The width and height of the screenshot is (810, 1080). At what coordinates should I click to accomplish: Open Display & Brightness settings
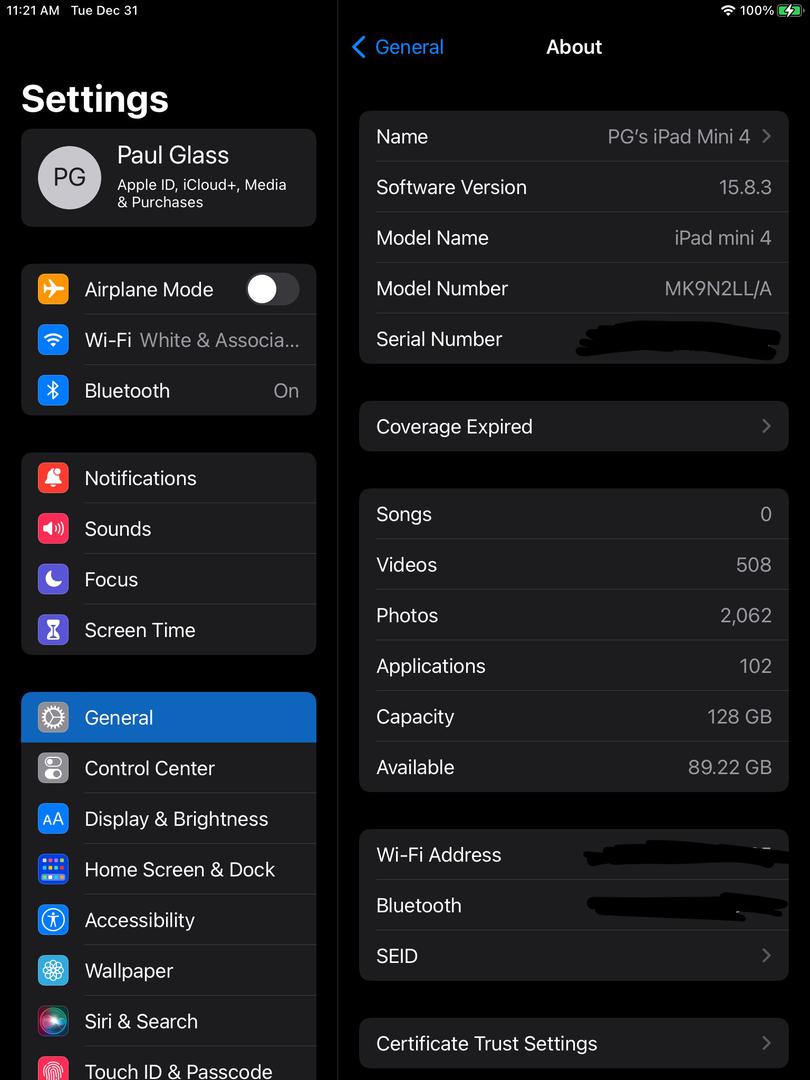(x=168, y=819)
